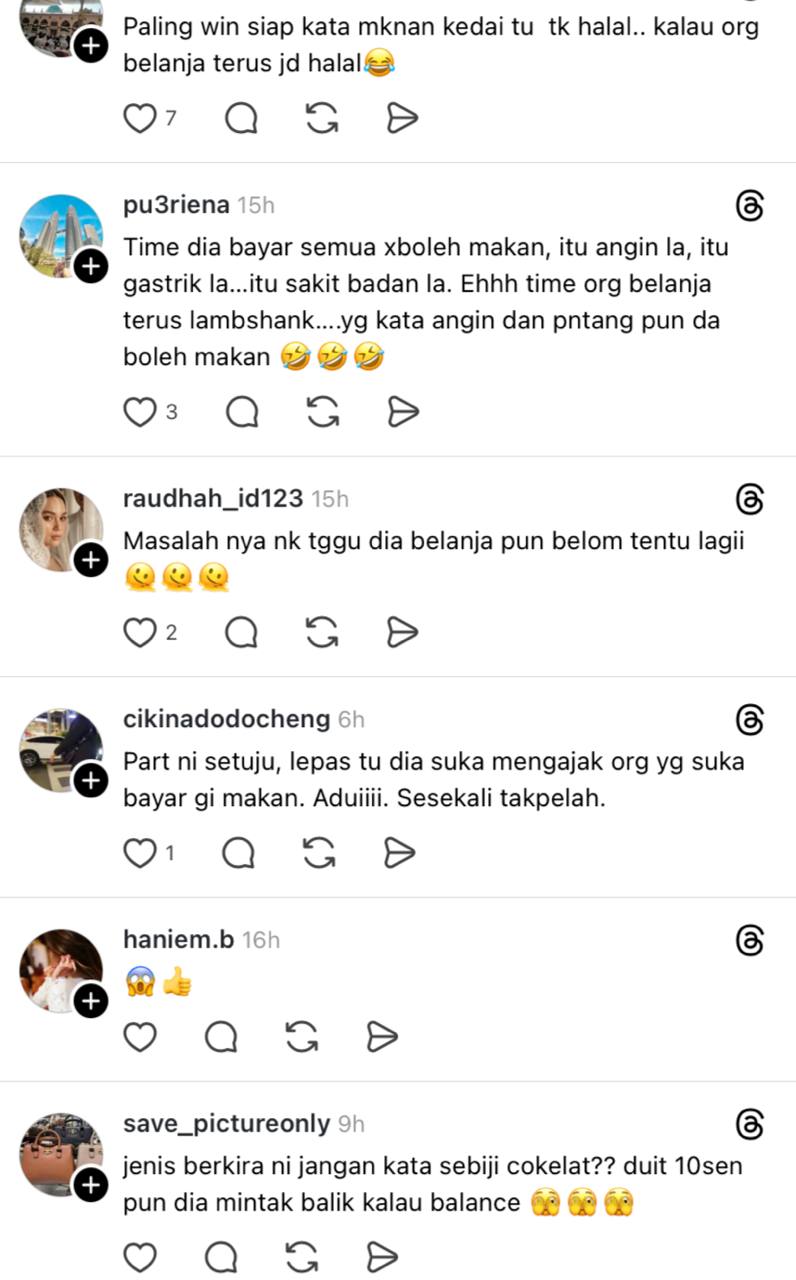Reply to pu3riena's comment
Screen dimensions: 796x1280
click(241, 411)
